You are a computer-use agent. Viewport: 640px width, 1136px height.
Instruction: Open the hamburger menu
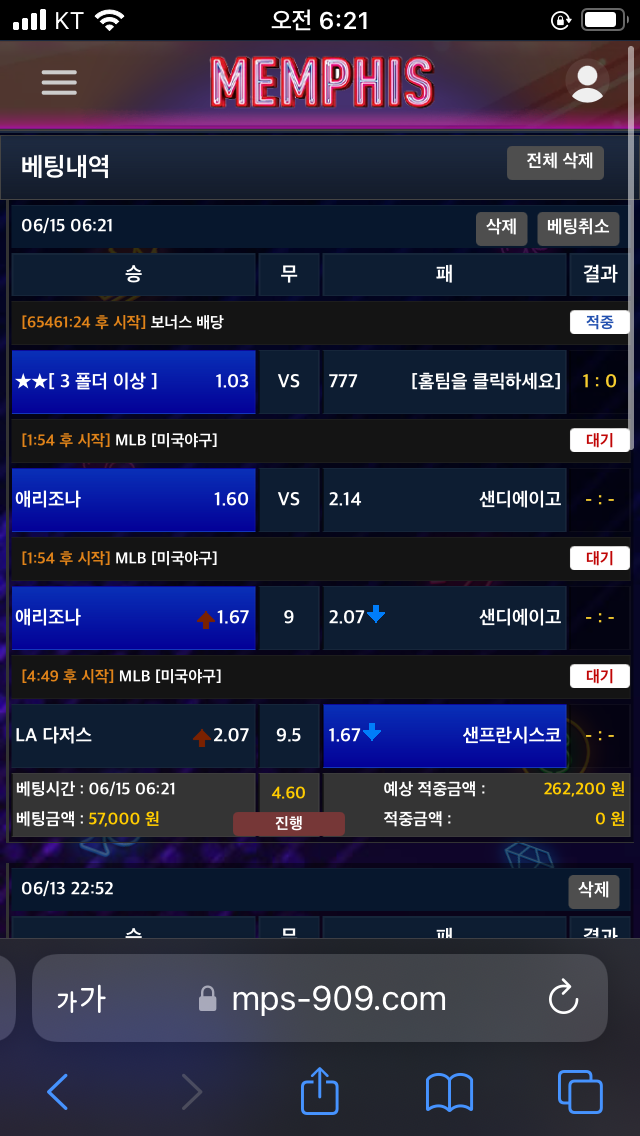[59, 82]
